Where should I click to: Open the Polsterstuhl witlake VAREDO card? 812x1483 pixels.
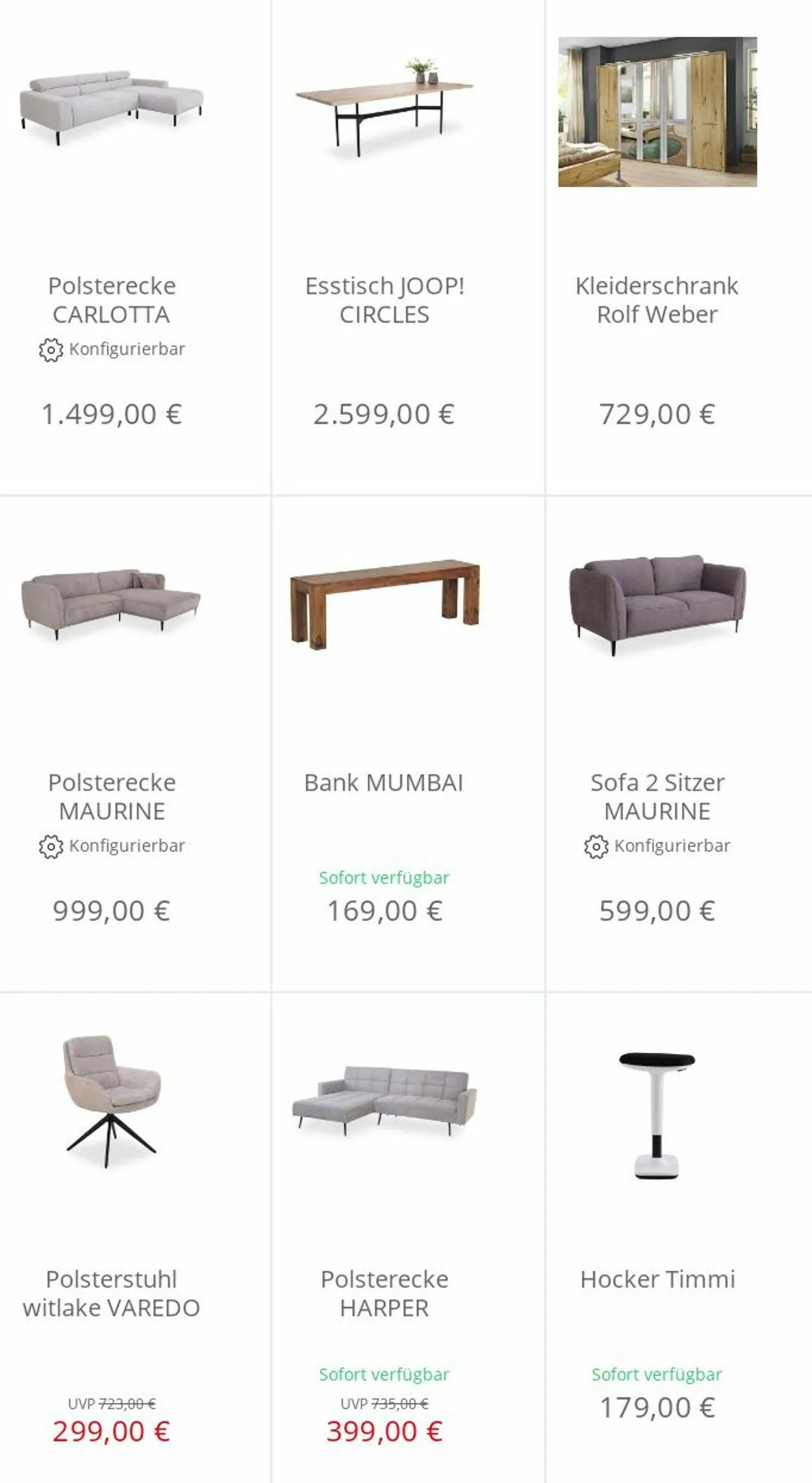(134, 1238)
